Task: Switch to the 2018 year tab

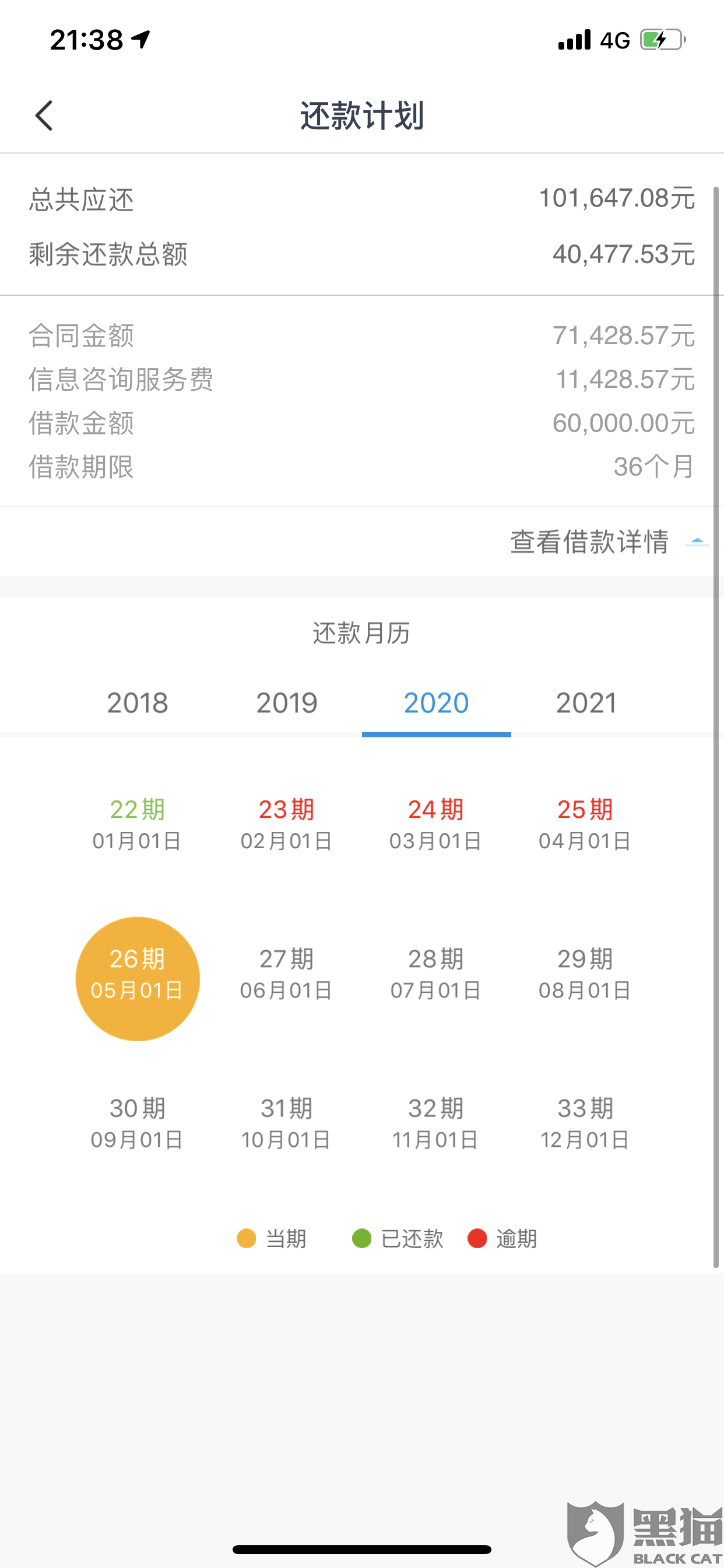Action: click(138, 703)
